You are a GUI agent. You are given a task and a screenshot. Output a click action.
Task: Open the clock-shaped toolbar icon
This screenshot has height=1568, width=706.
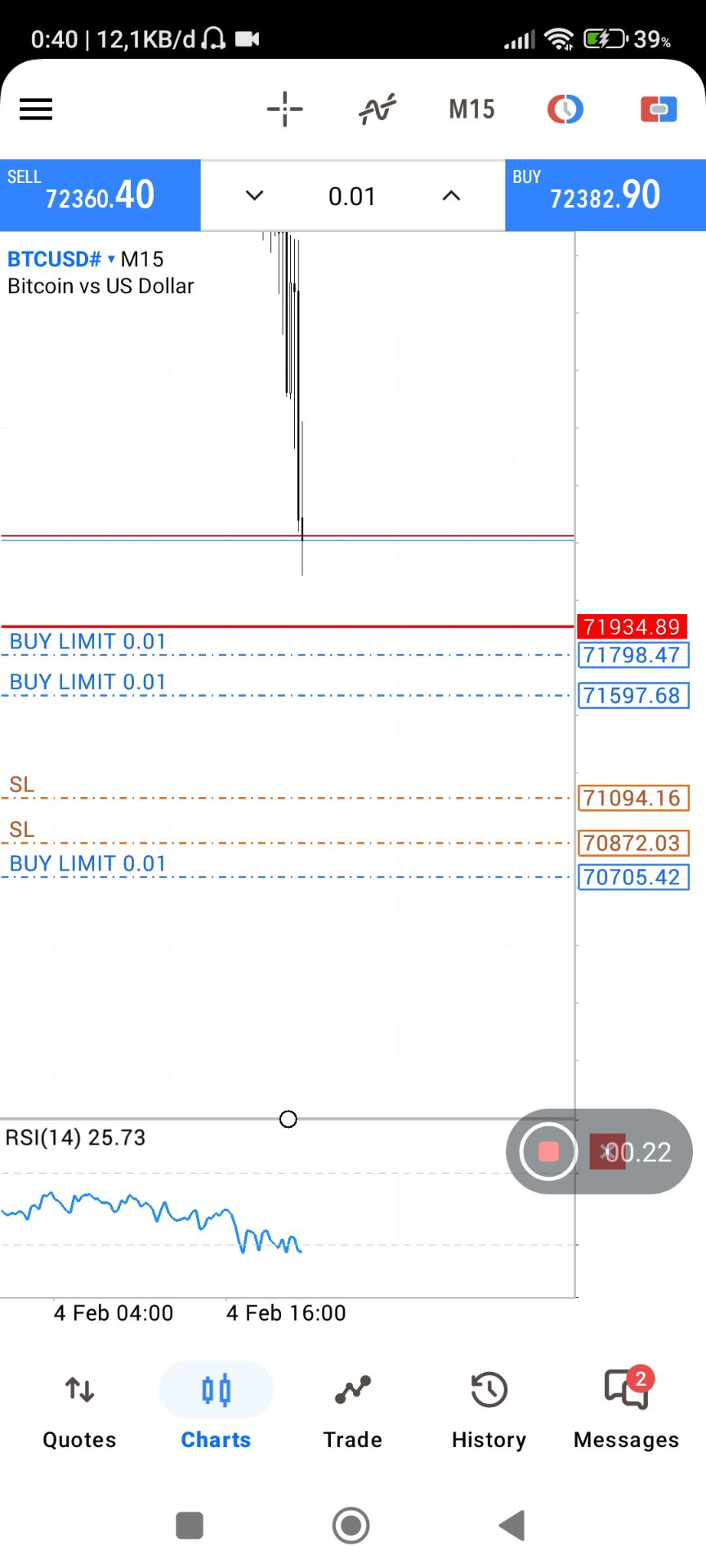click(565, 109)
